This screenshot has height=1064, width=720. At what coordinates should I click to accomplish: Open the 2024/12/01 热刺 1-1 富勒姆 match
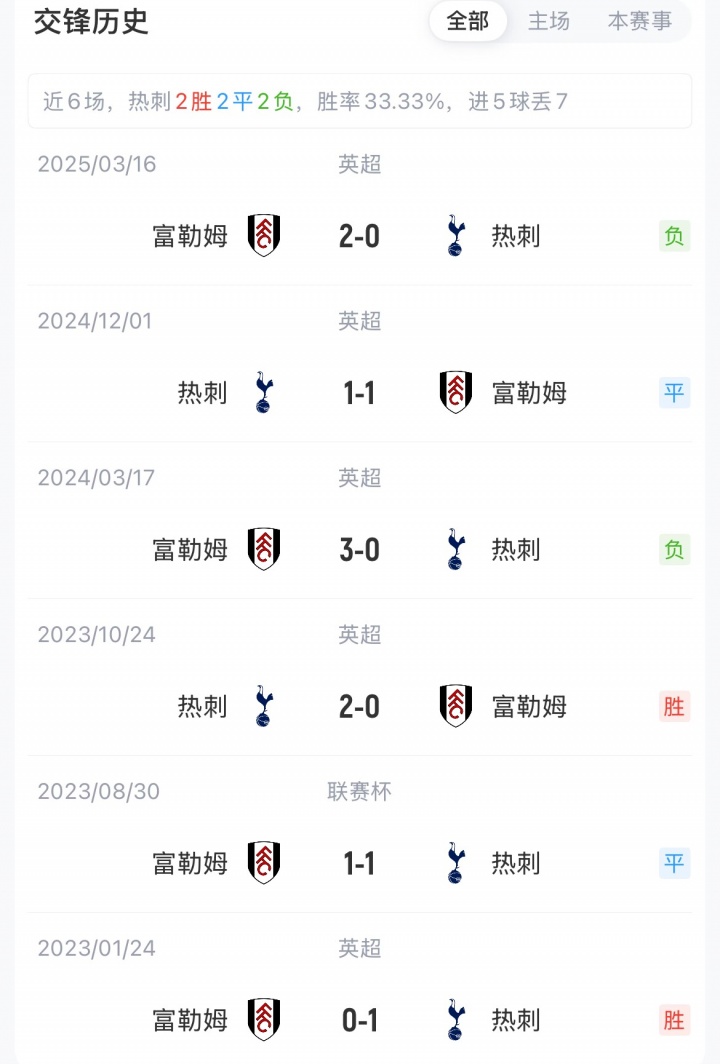point(359,393)
